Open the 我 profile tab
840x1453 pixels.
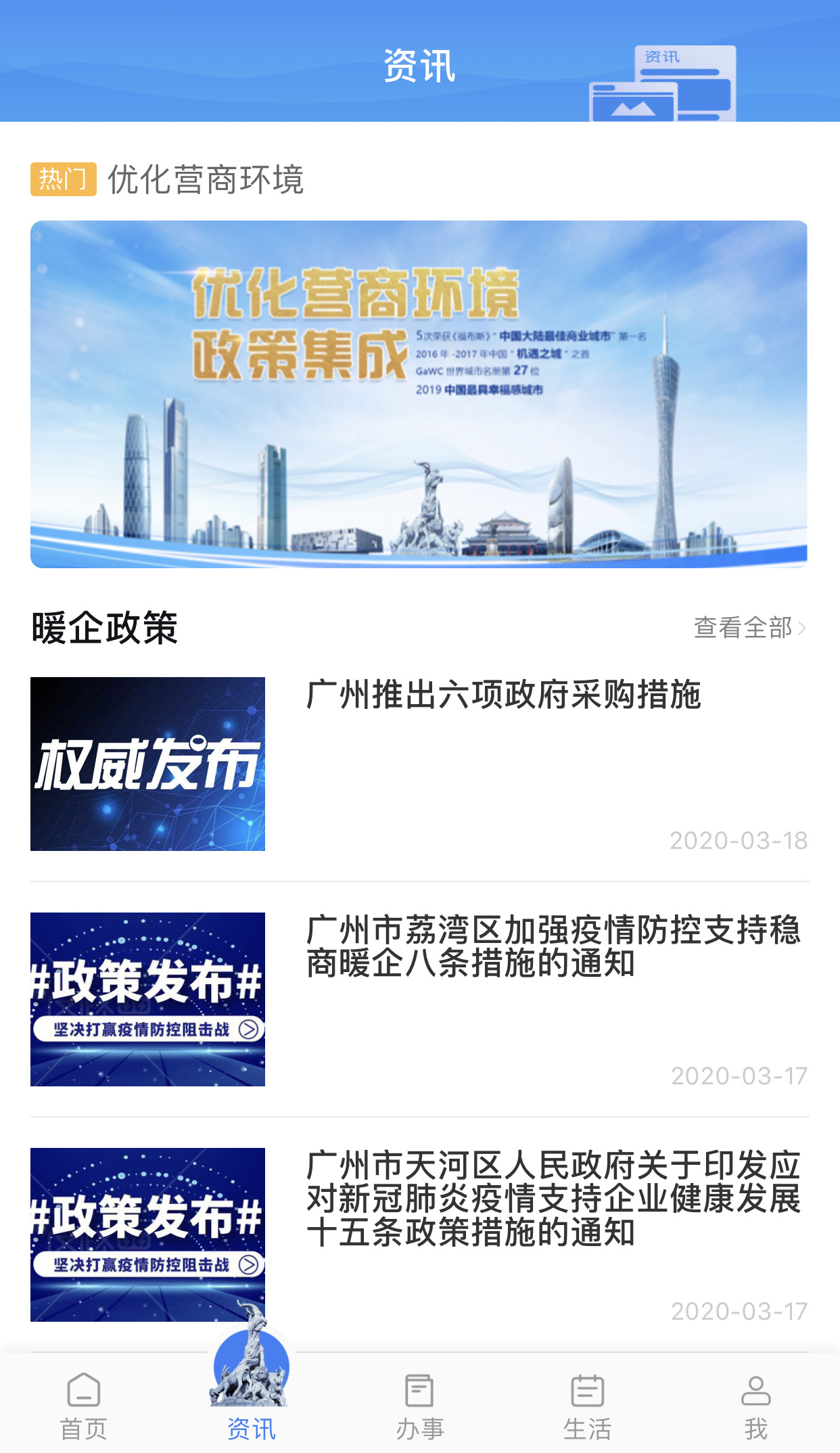click(755, 1406)
